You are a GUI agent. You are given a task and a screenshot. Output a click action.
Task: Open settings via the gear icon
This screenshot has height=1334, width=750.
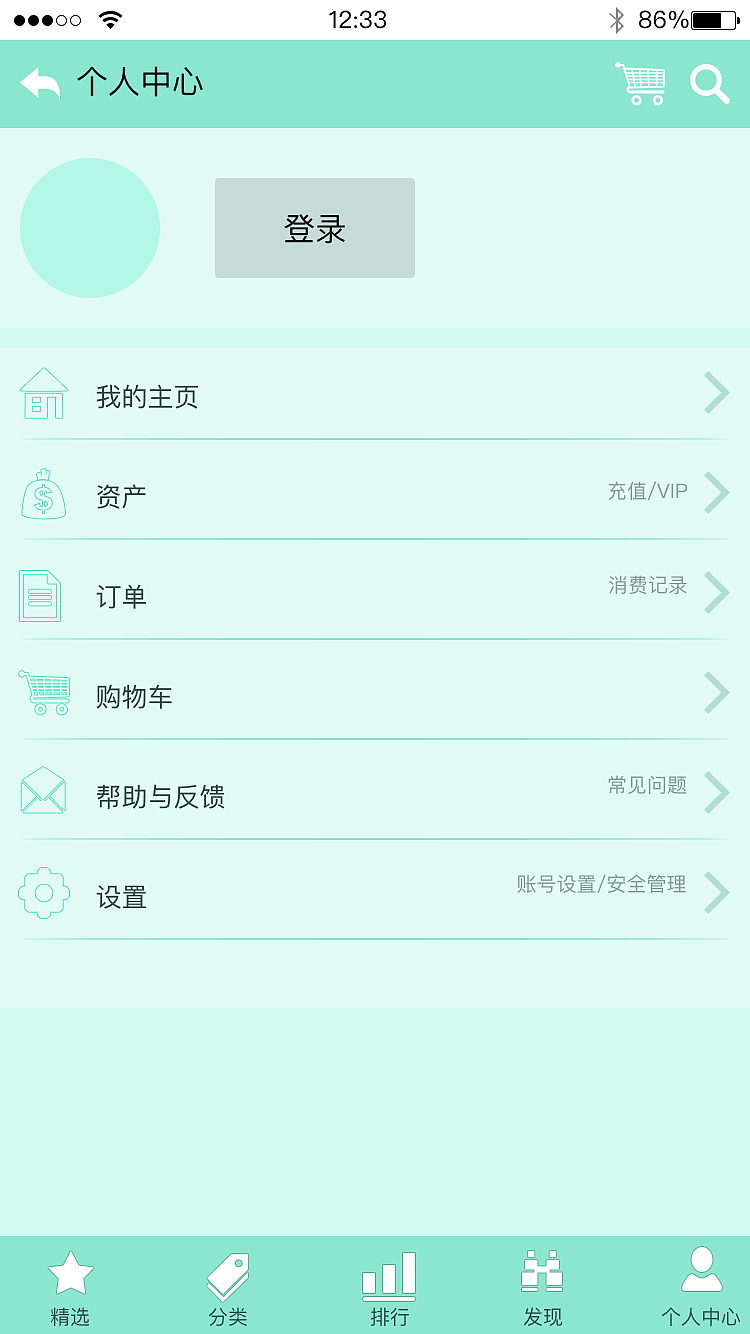click(x=42, y=892)
